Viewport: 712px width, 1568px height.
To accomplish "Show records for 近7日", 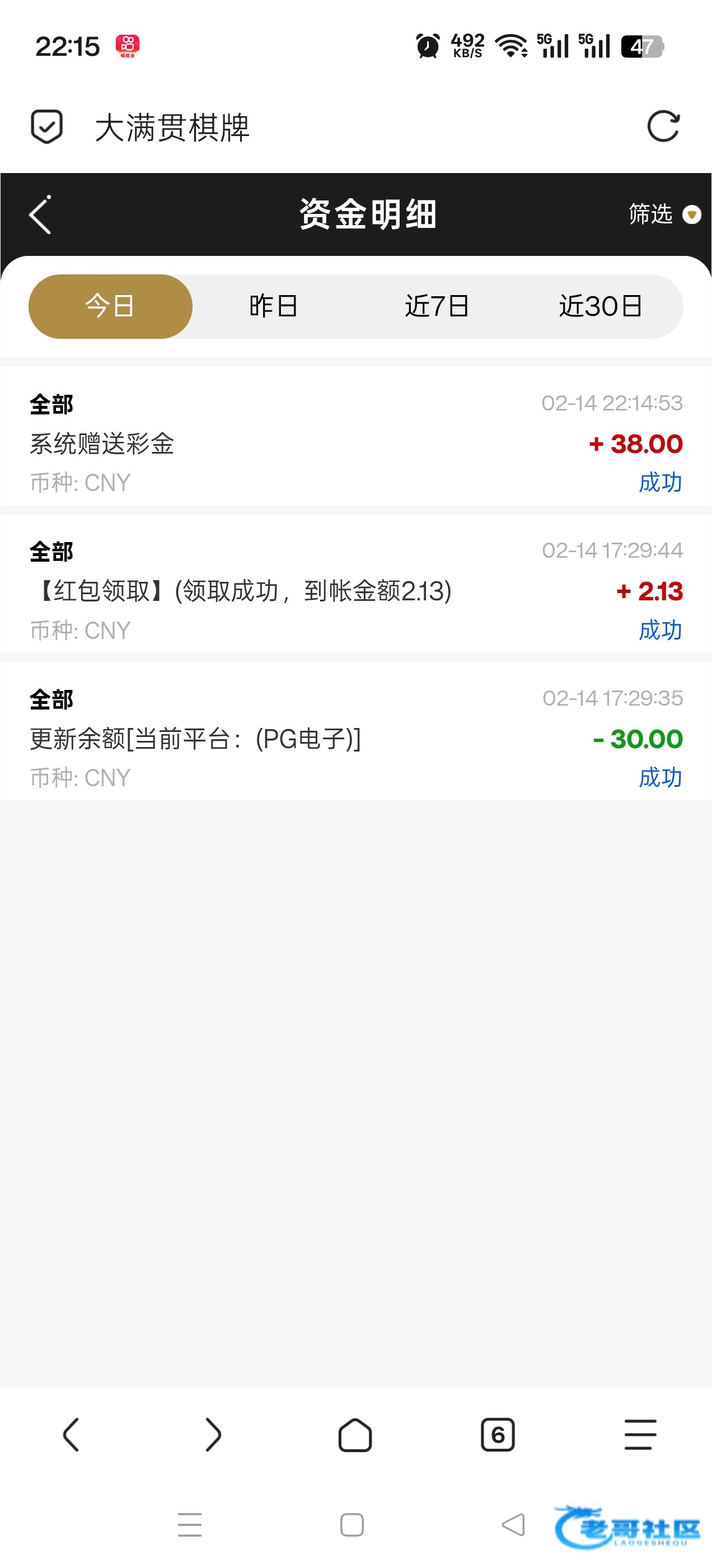I will tap(437, 306).
